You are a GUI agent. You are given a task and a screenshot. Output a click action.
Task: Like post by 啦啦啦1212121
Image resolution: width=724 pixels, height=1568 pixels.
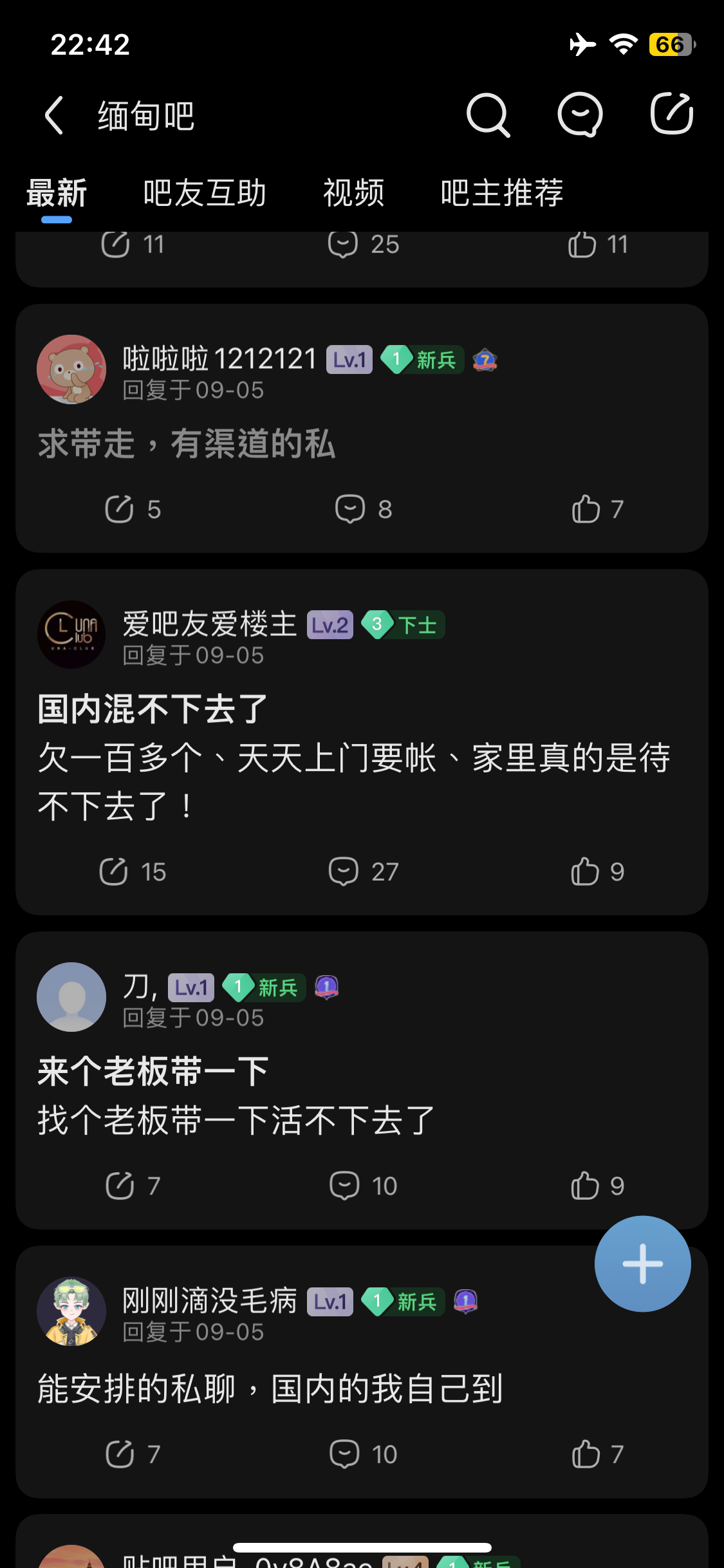597,509
